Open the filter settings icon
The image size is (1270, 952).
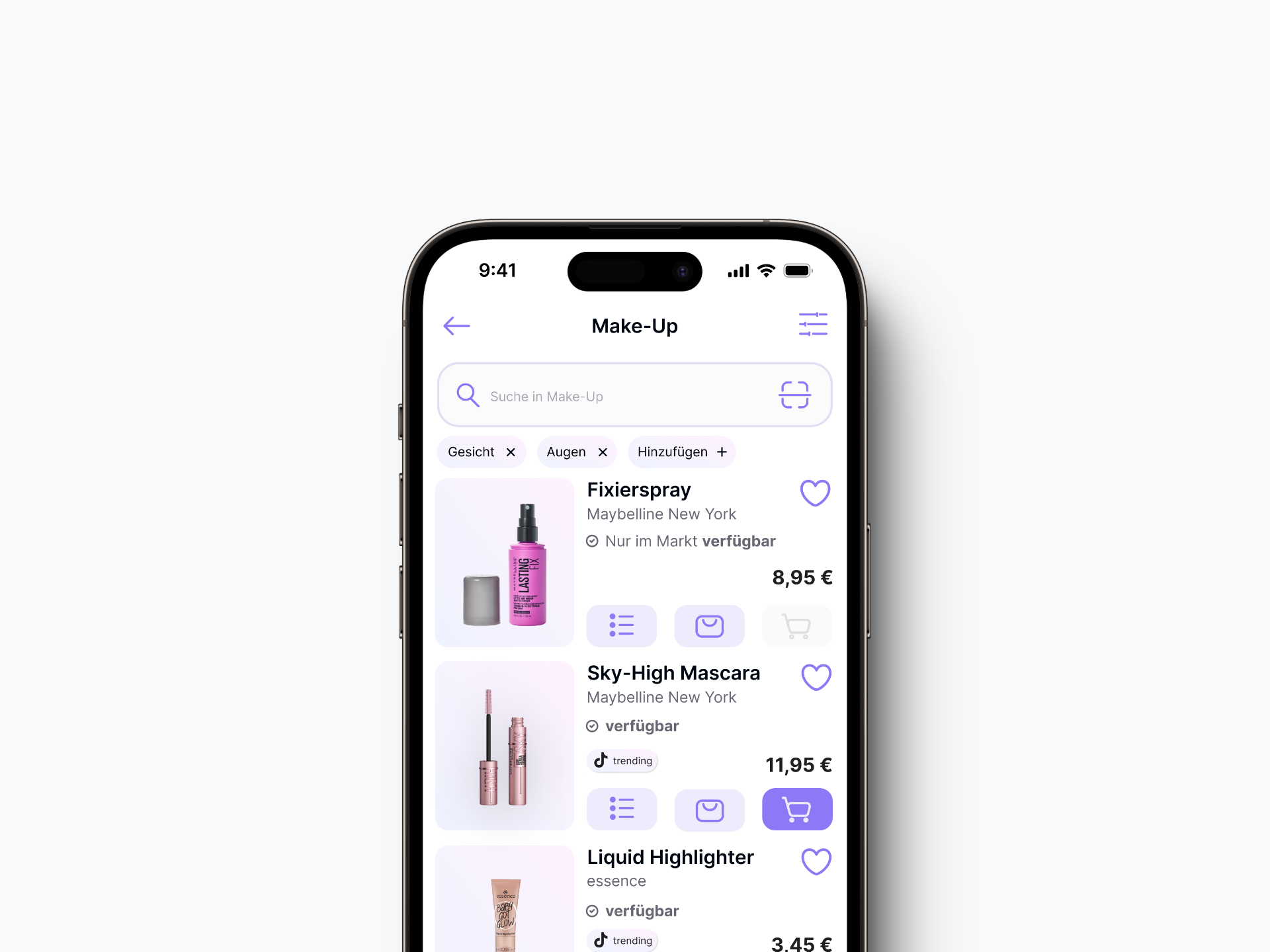(813, 325)
